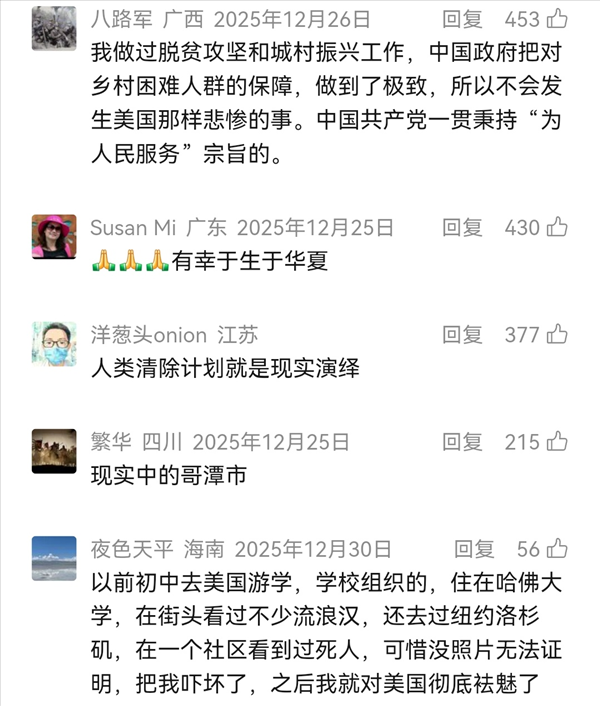Reply to Susan Mi's comment
This screenshot has height=706, width=600.
463,228
